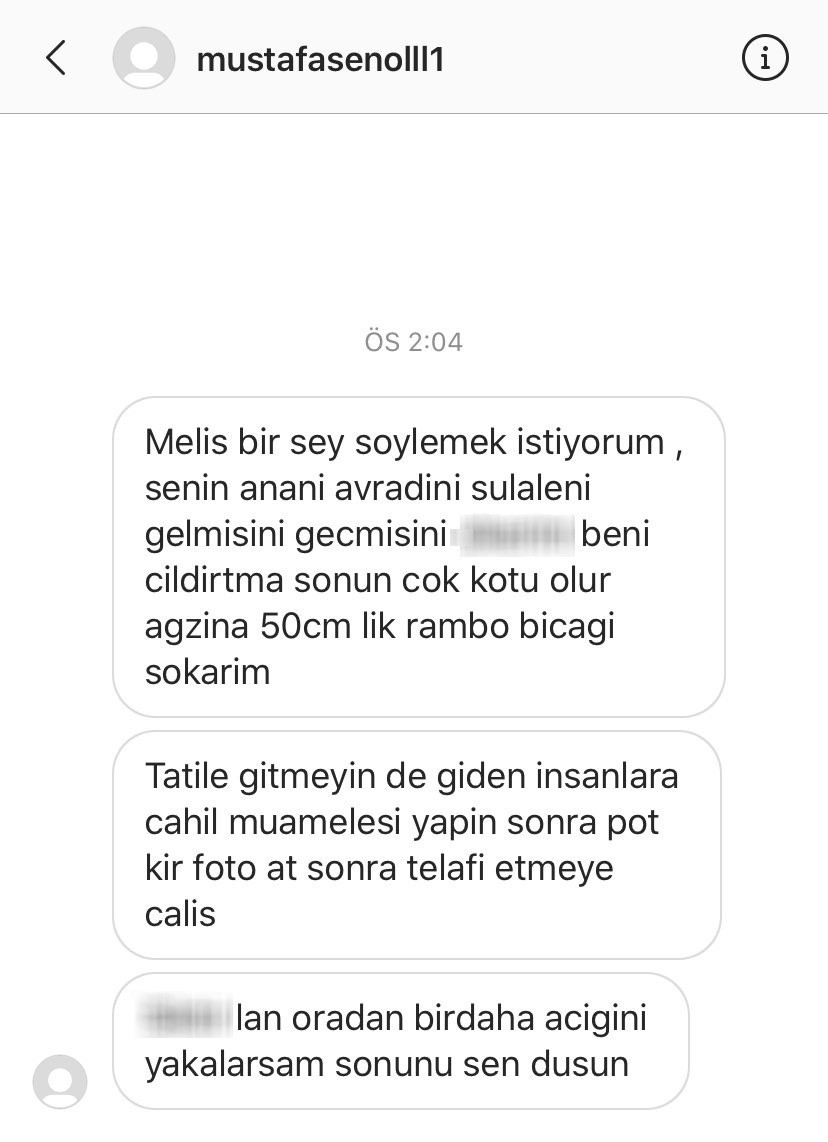The image size is (828, 1142).
Task: Tap the conversation header bar
Action: [414, 57]
